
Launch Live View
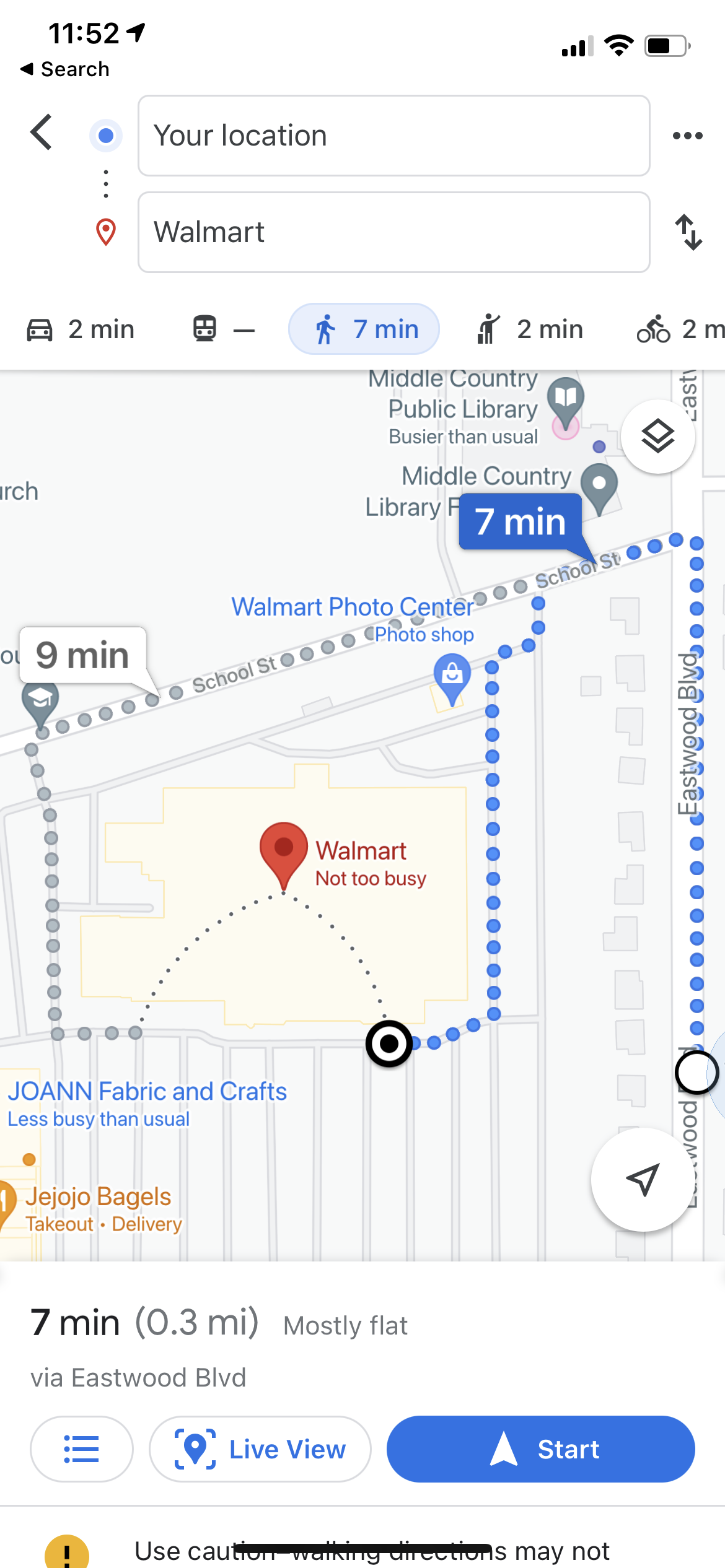coord(260,1449)
